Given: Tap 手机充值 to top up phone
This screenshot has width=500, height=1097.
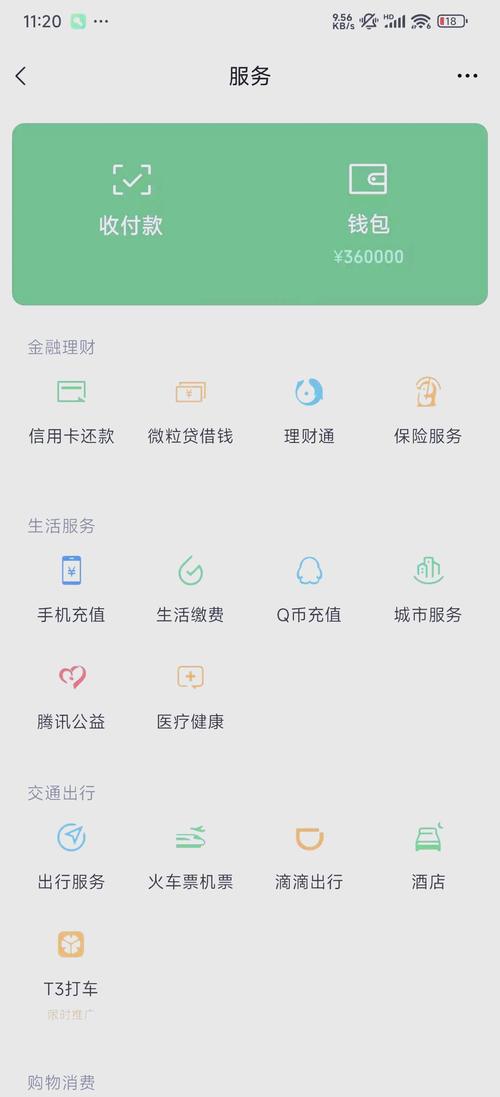Looking at the screenshot, I should pyautogui.click(x=71, y=590).
